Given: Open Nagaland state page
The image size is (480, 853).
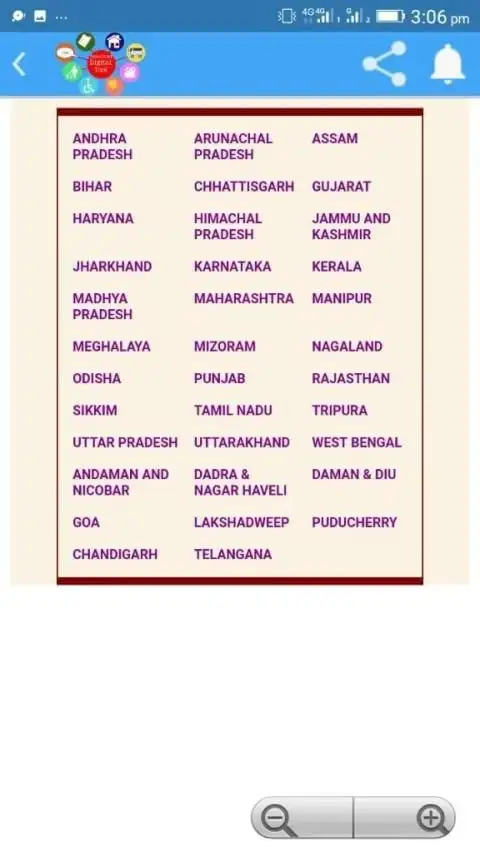Looking at the screenshot, I should point(347,347).
